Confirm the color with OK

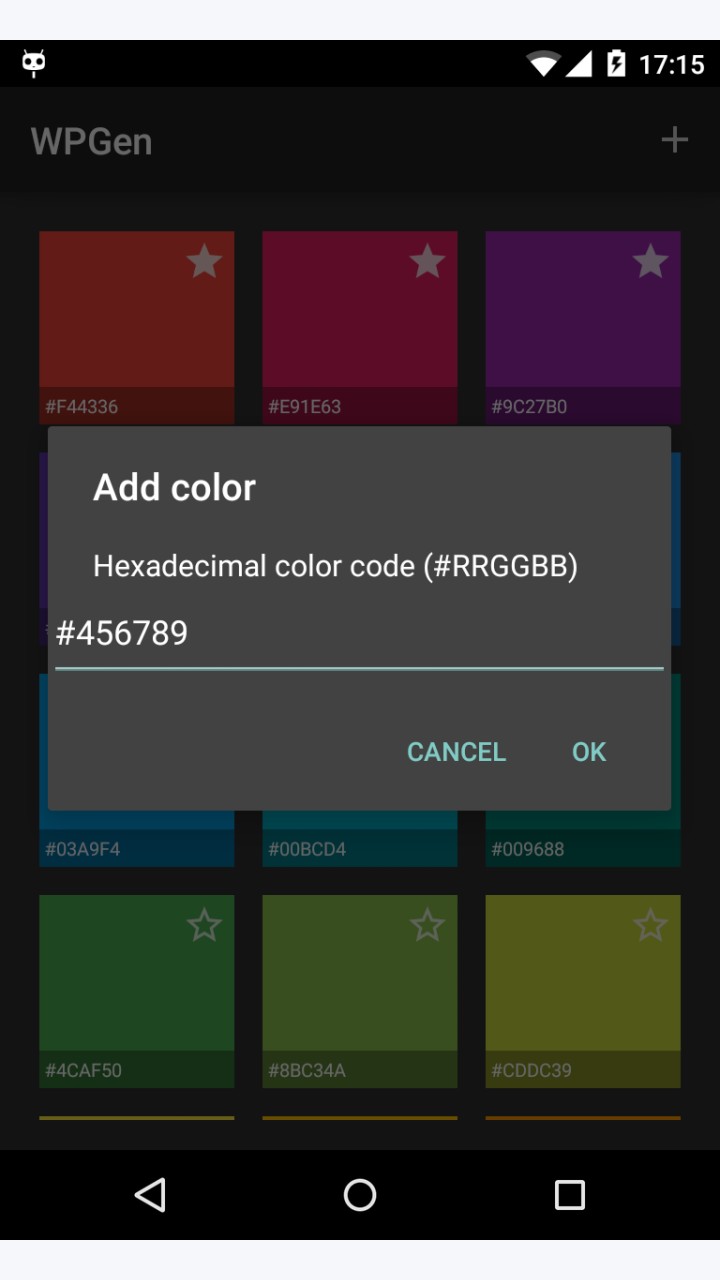pos(589,752)
